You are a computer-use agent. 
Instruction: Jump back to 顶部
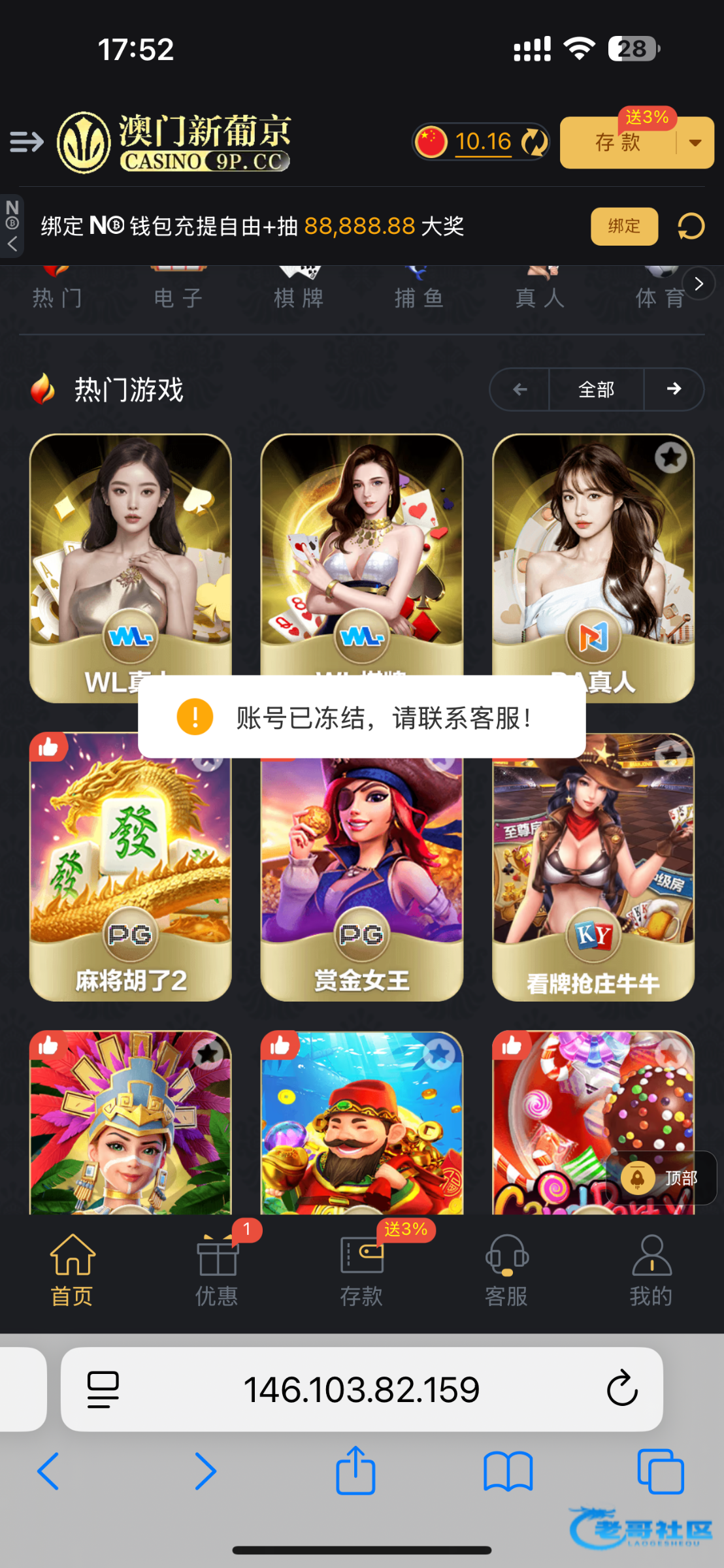(661, 1177)
